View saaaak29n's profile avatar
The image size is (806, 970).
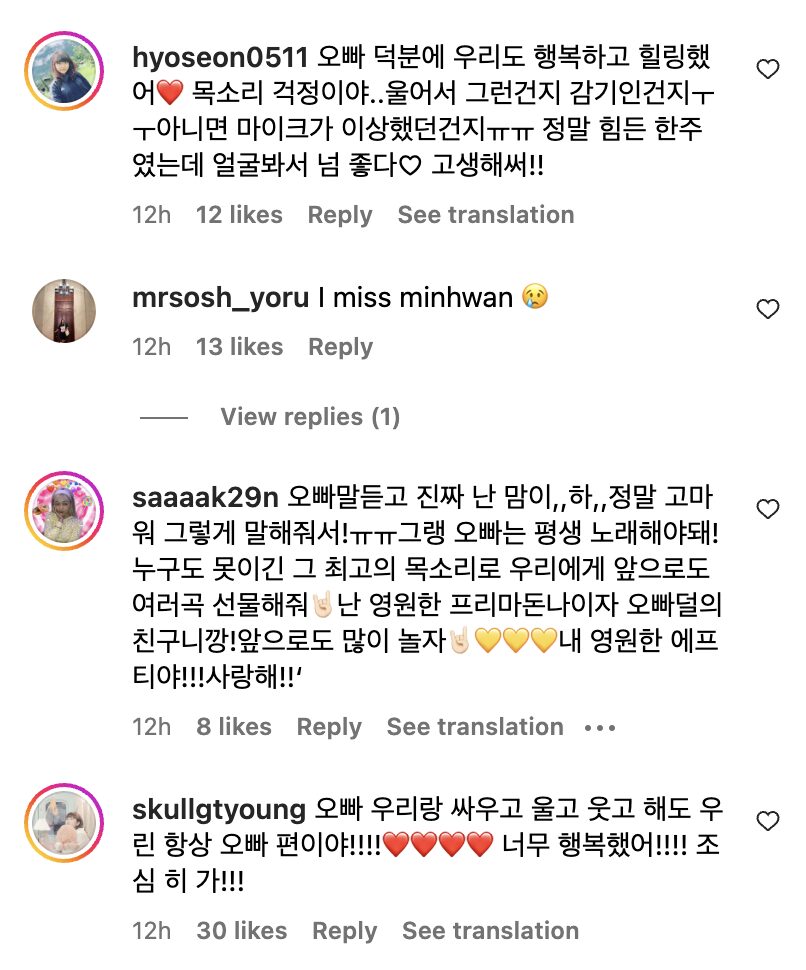65,512
